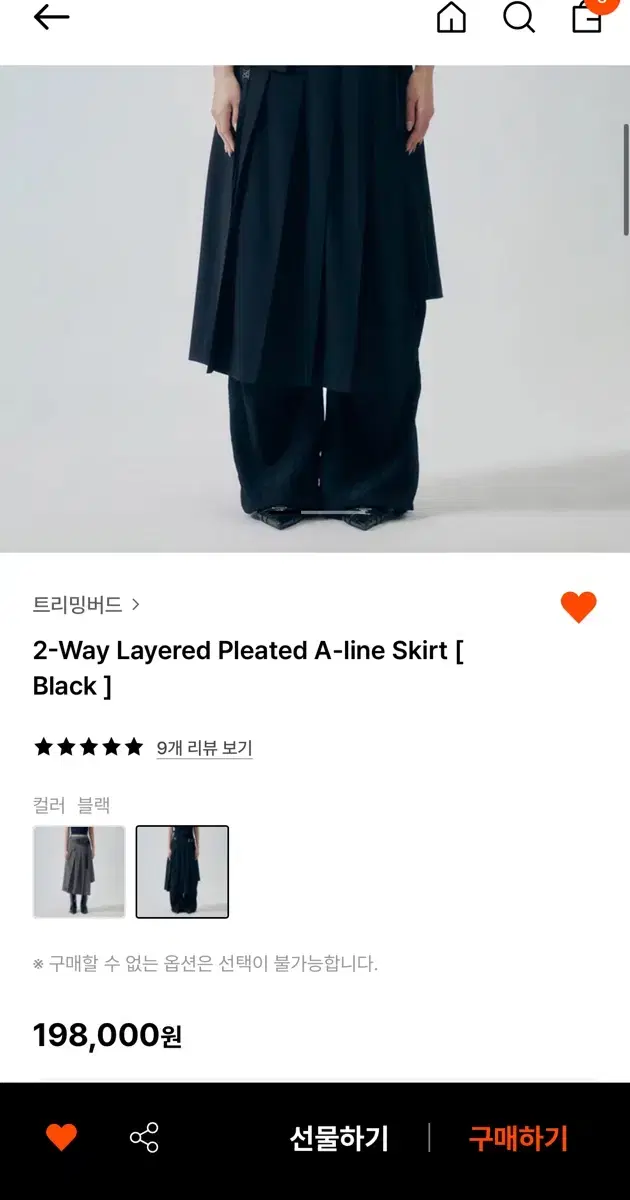Toggle the heart next to the product title
The image size is (630, 1200).
(578, 607)
